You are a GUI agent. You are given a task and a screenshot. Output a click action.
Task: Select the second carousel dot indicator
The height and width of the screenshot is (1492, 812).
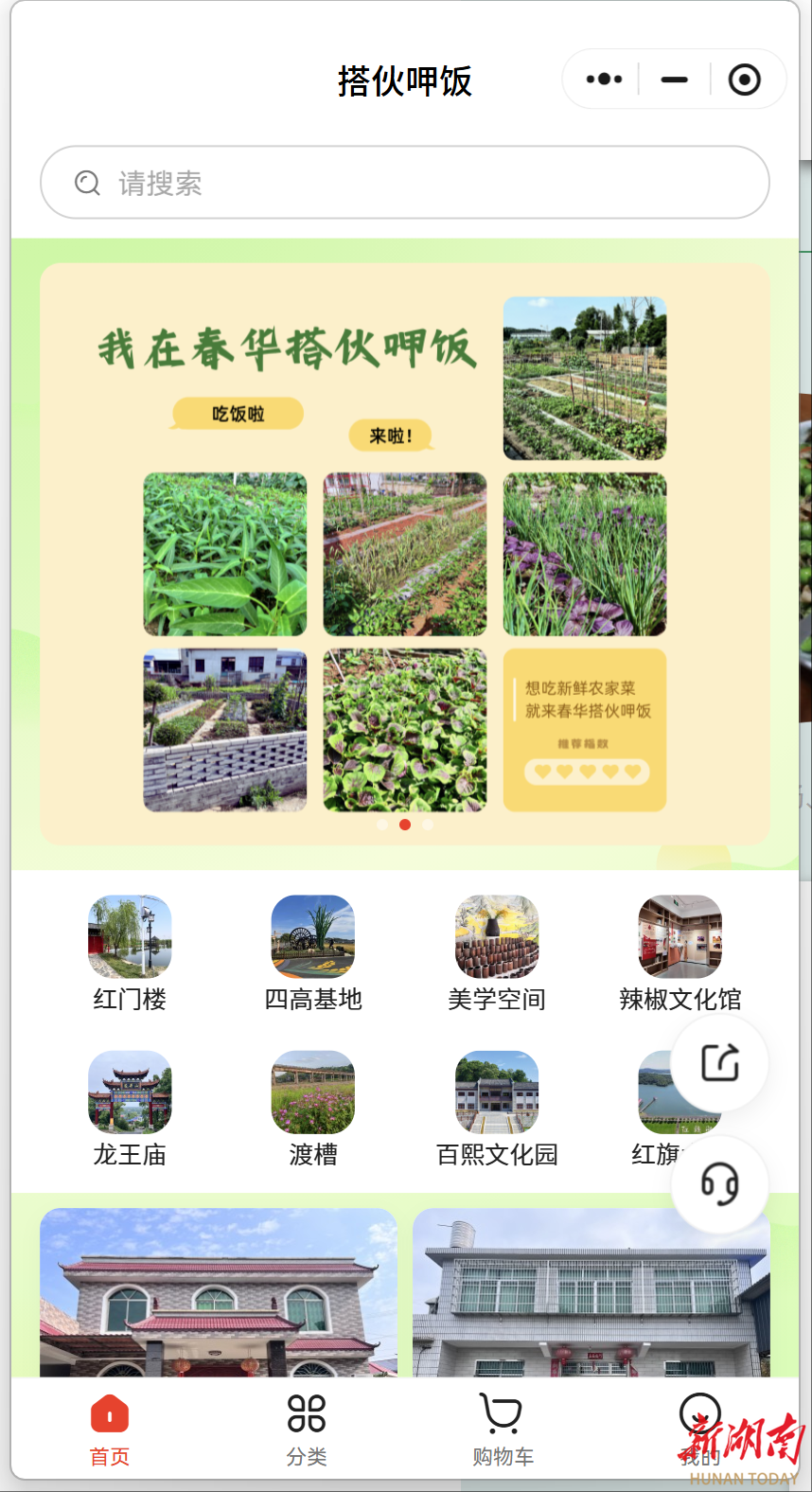[x=405, y=825]
